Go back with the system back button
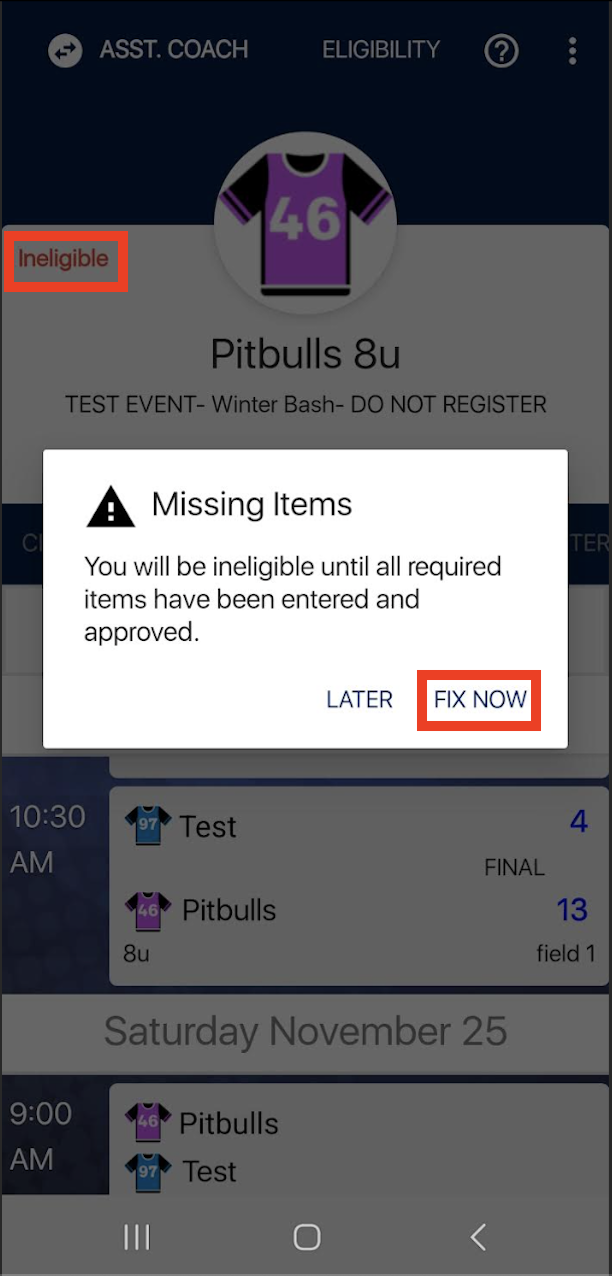Image resolution: width=612 pixels, height=1276 pixels. [x=478, y=1237]
